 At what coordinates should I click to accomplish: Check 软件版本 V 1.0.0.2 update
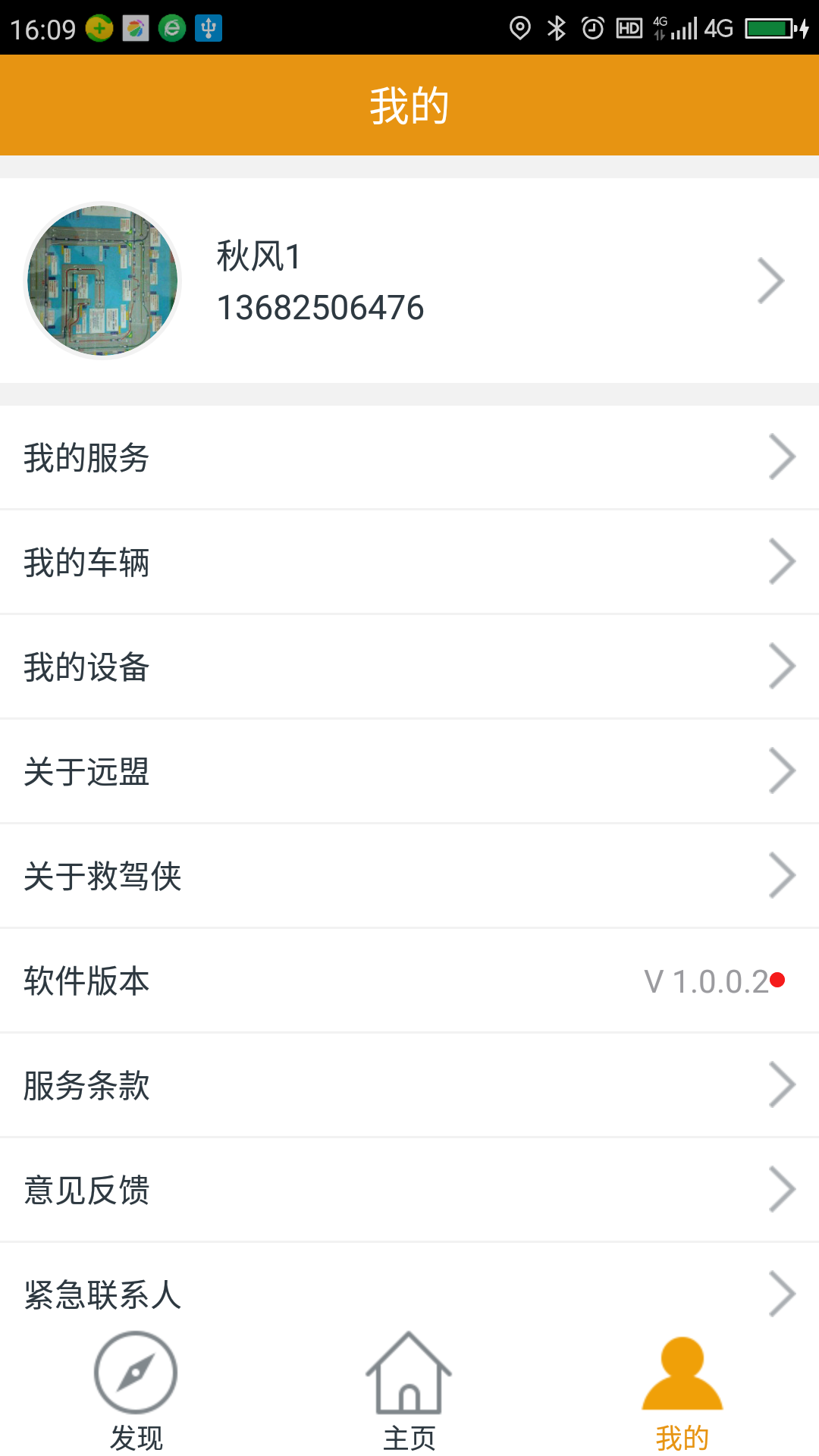(409, 981)
